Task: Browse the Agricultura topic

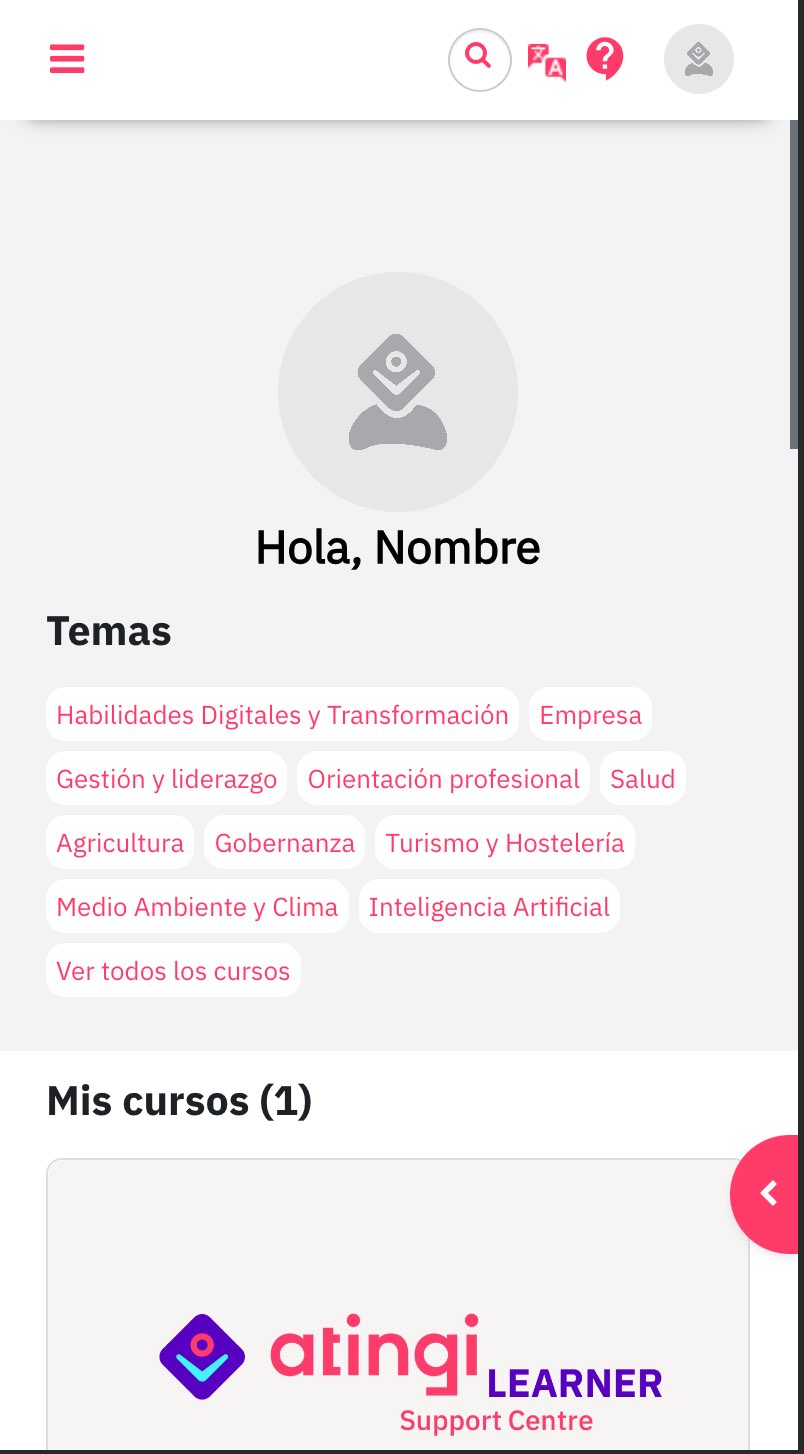Action: (x=120, y=842)
